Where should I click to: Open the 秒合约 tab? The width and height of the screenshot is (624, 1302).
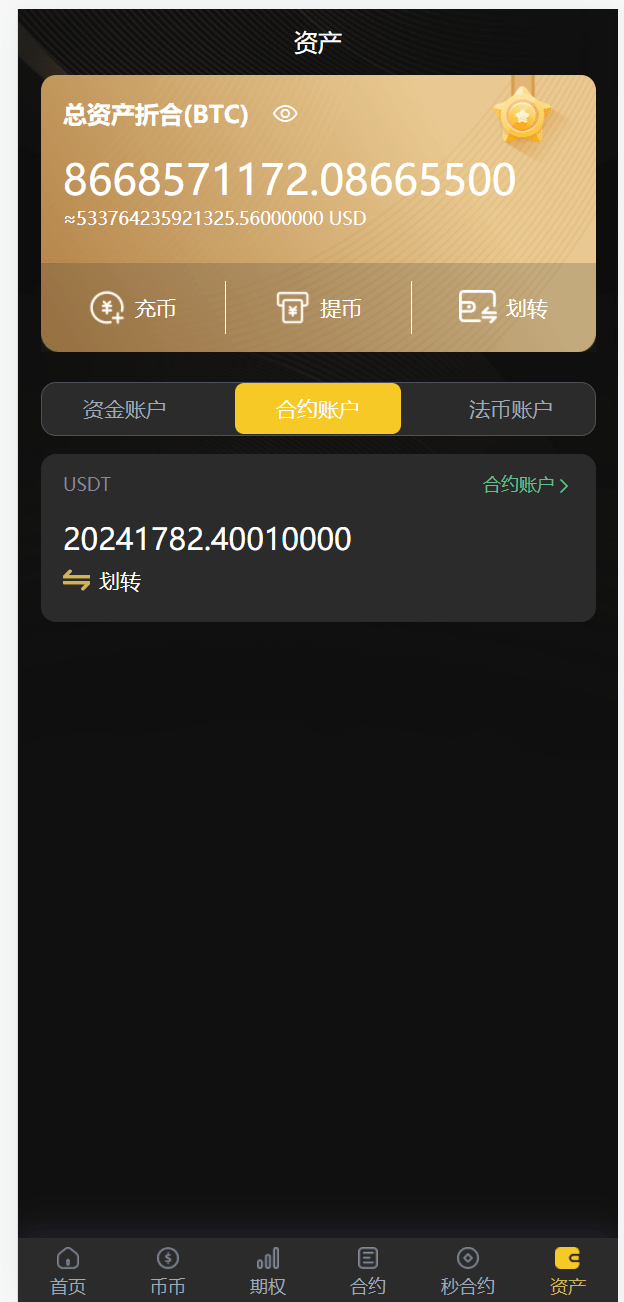point(468,1271)
